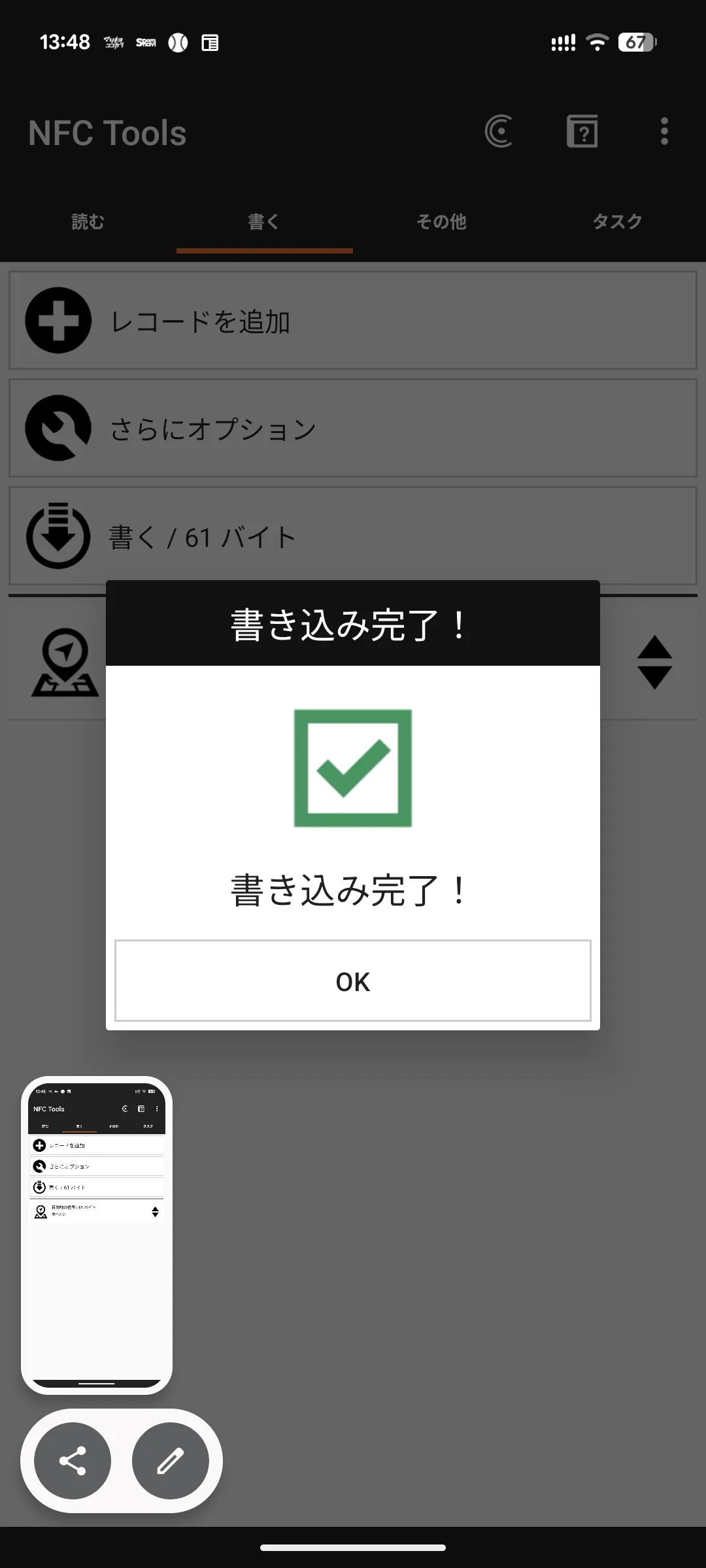The width and height of the screenshot is (706, 1568).
Task: Switch to the タスク tab
Action: (x=617, y=221)
